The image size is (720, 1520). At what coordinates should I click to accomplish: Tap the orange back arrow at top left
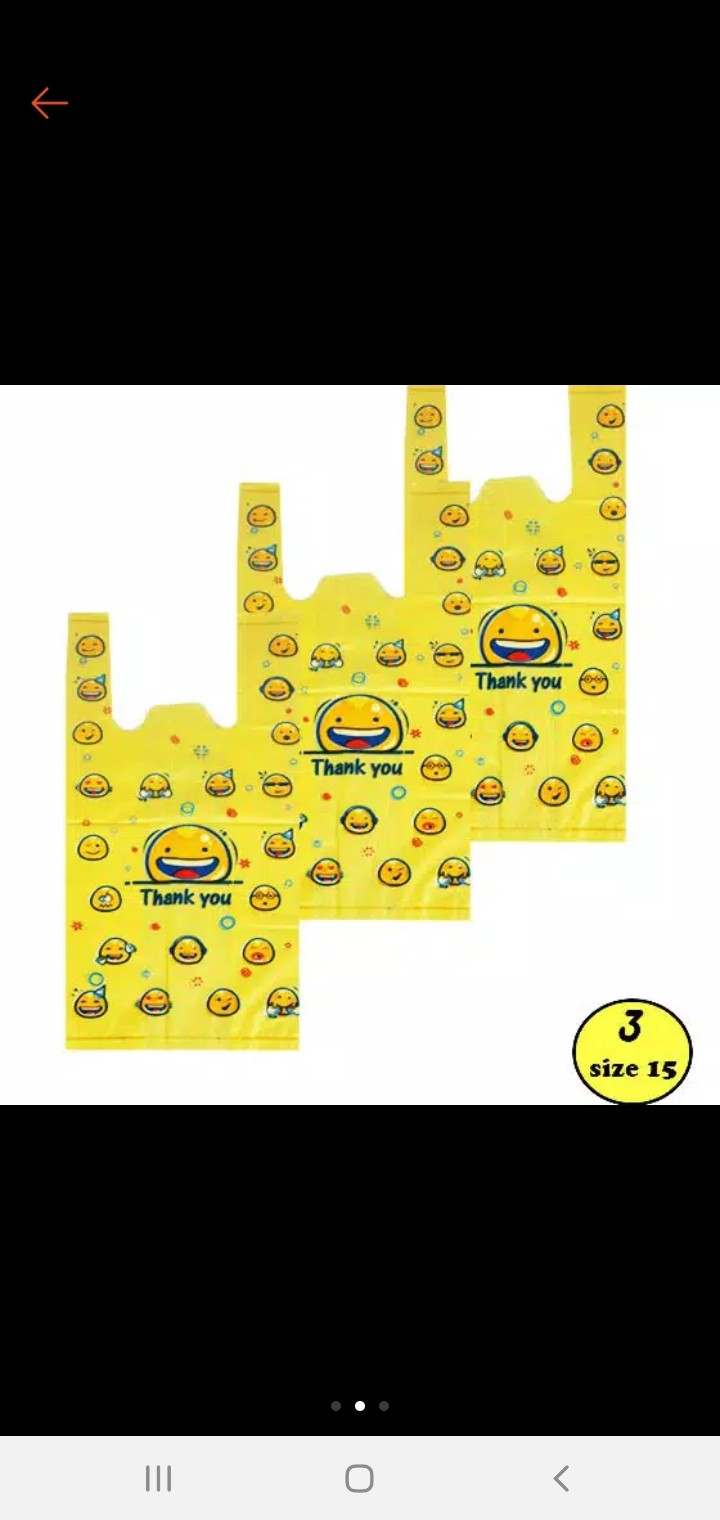(48, 103)
